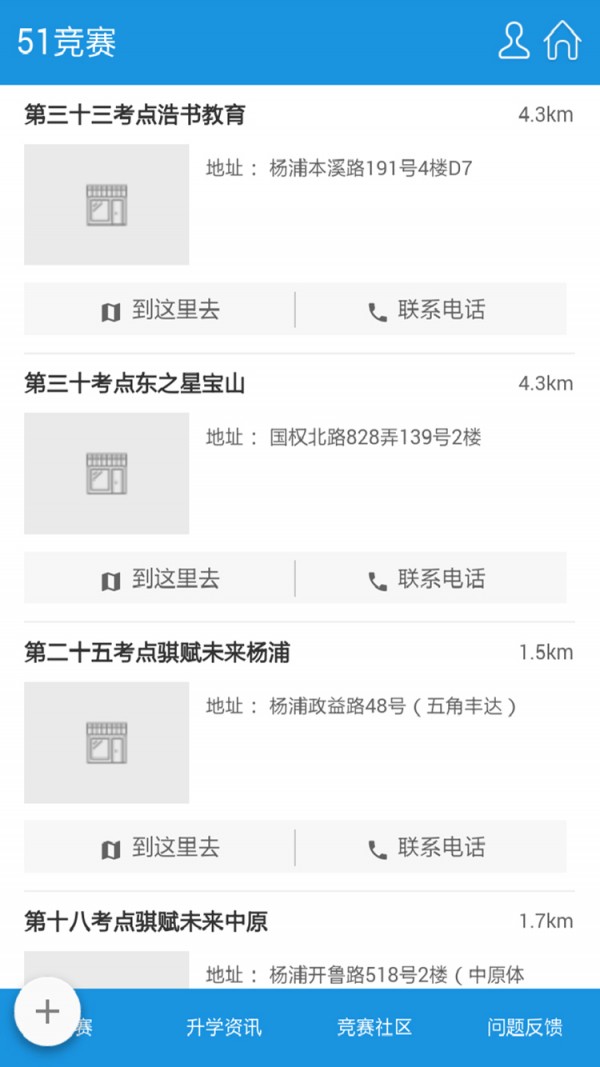Tap 到这里去 for 第三十三考点浩书教育
Image resolution: width=600 pixels, height=1067 pixels.
pos(160,310)
